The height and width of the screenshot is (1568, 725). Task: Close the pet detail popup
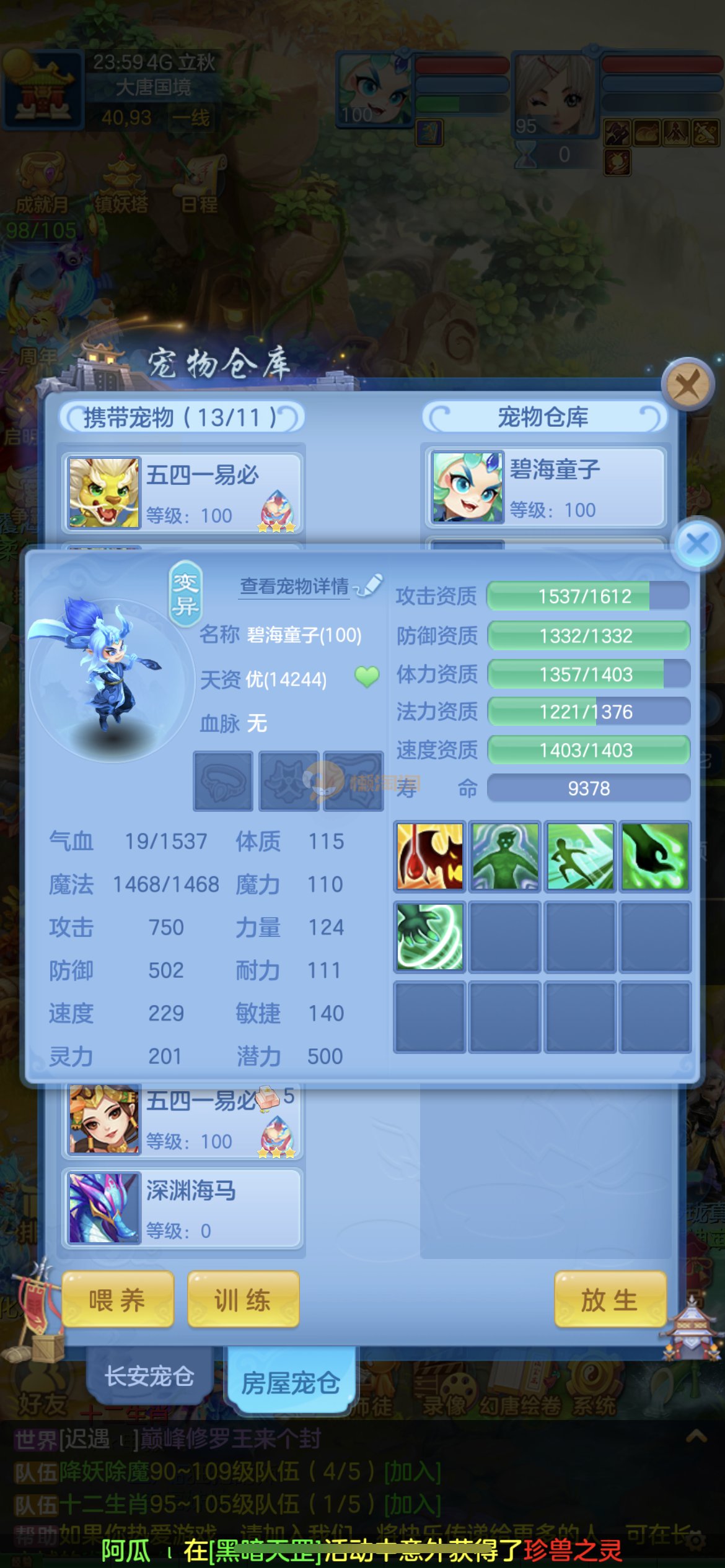point(697,544)
